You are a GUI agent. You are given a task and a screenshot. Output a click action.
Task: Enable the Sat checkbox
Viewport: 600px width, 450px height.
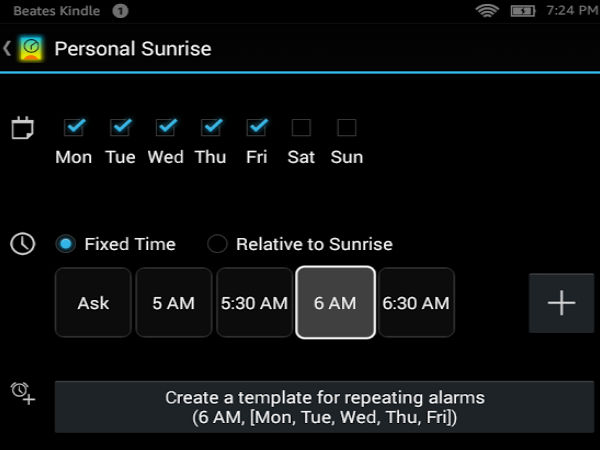[x=301, y=128]
